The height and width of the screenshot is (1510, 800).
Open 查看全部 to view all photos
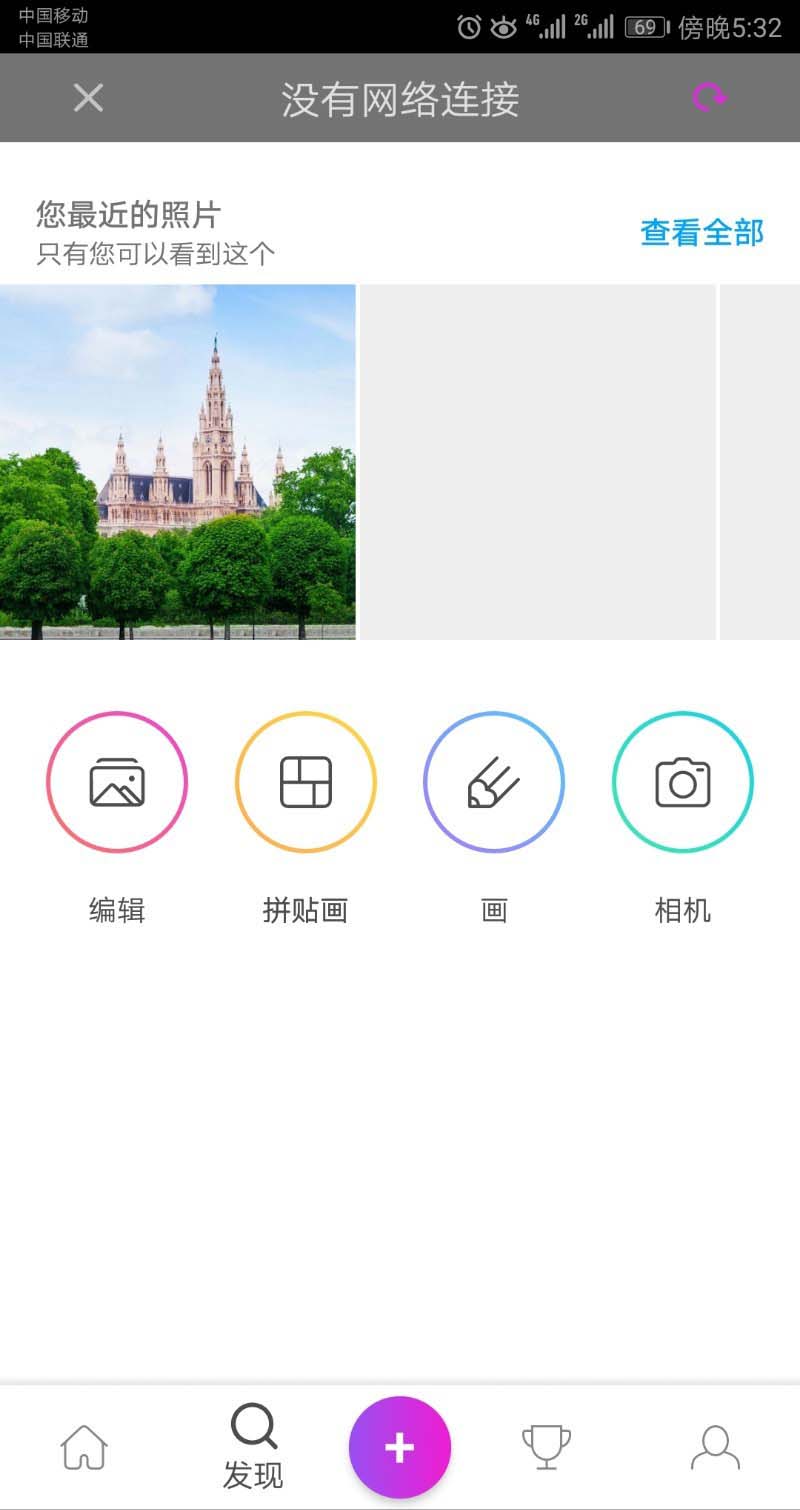702,233
